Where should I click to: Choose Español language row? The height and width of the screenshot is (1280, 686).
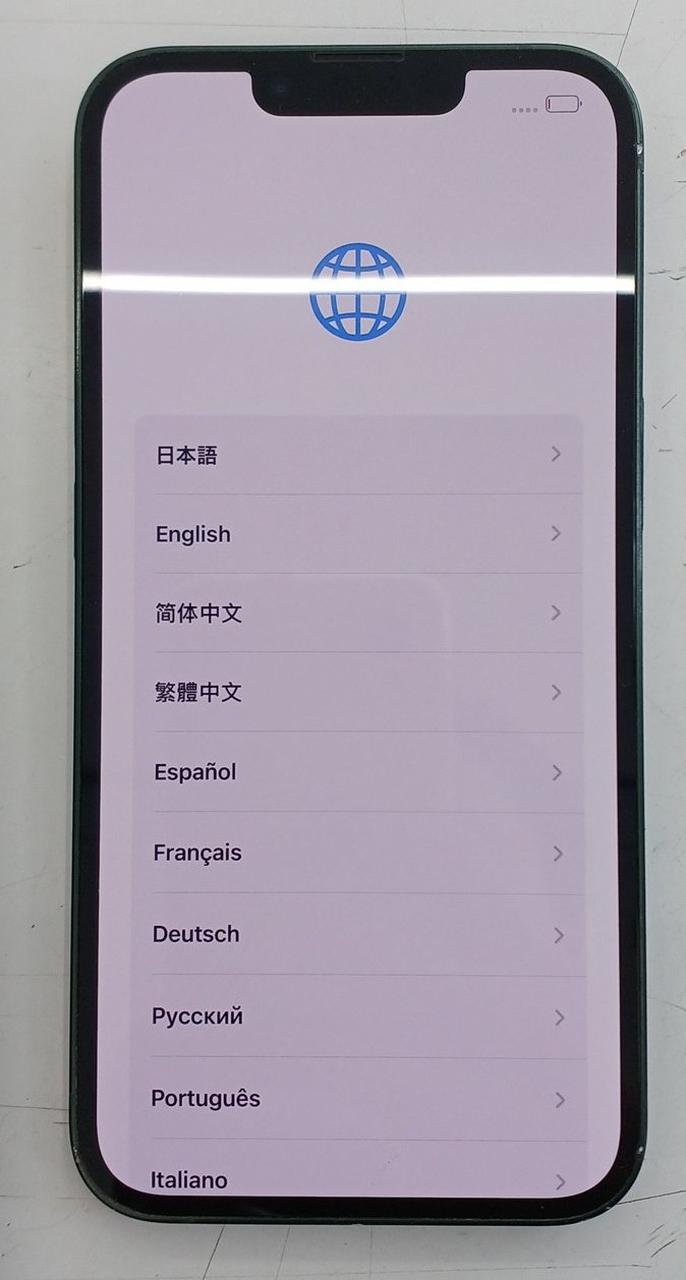point(357,772)
